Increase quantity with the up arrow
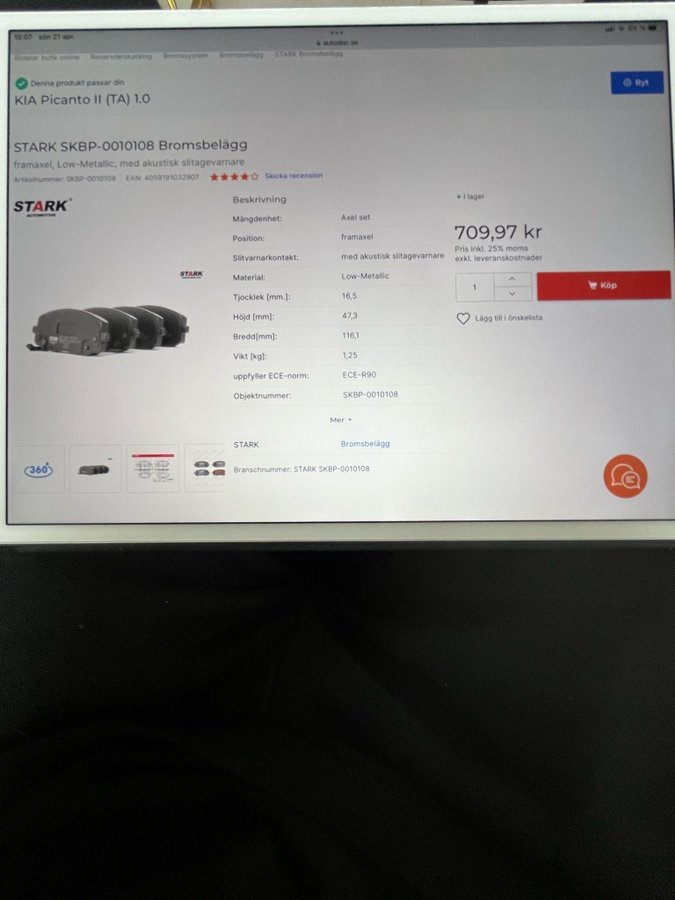This screenshot has width=675, height=900. click(x=512, y=279)
